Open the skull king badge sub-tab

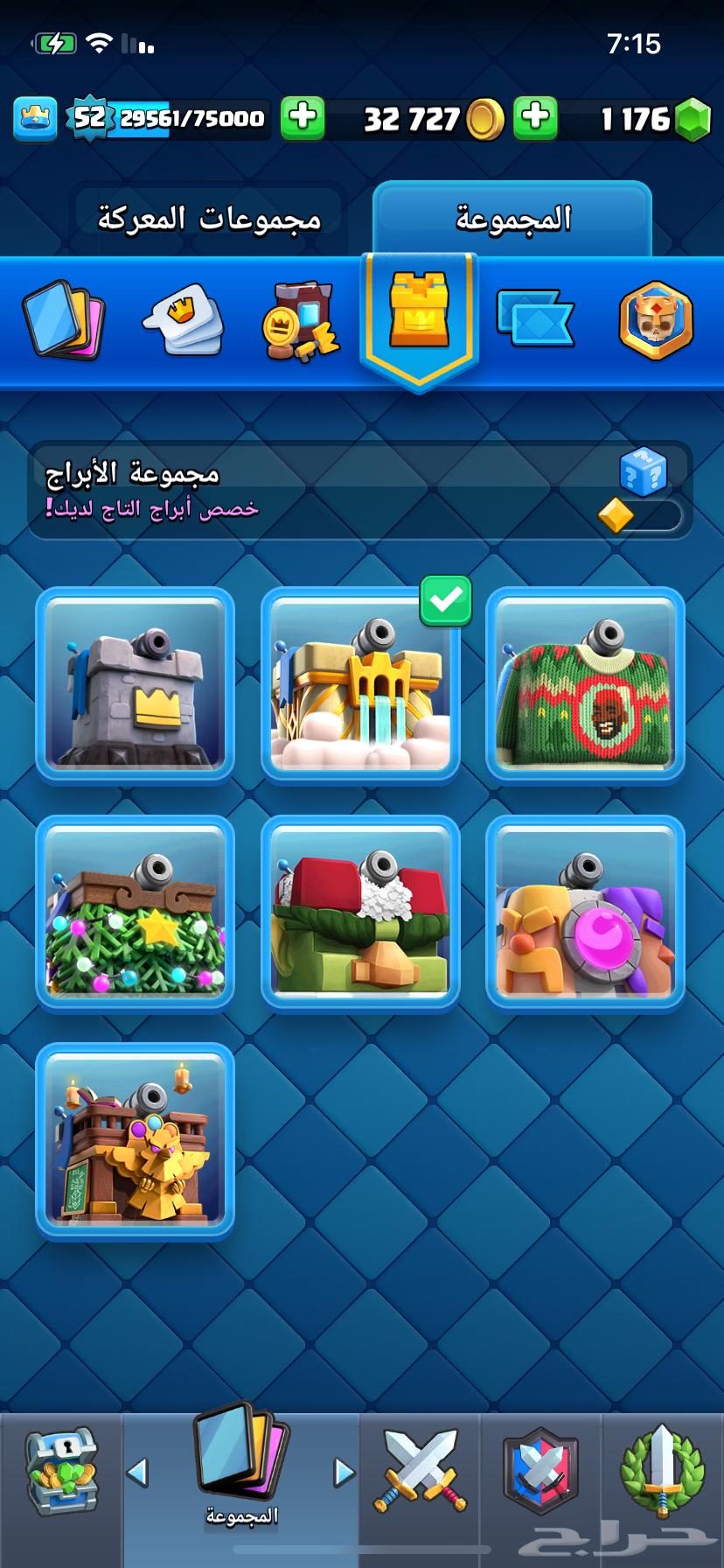coord(655,320)
